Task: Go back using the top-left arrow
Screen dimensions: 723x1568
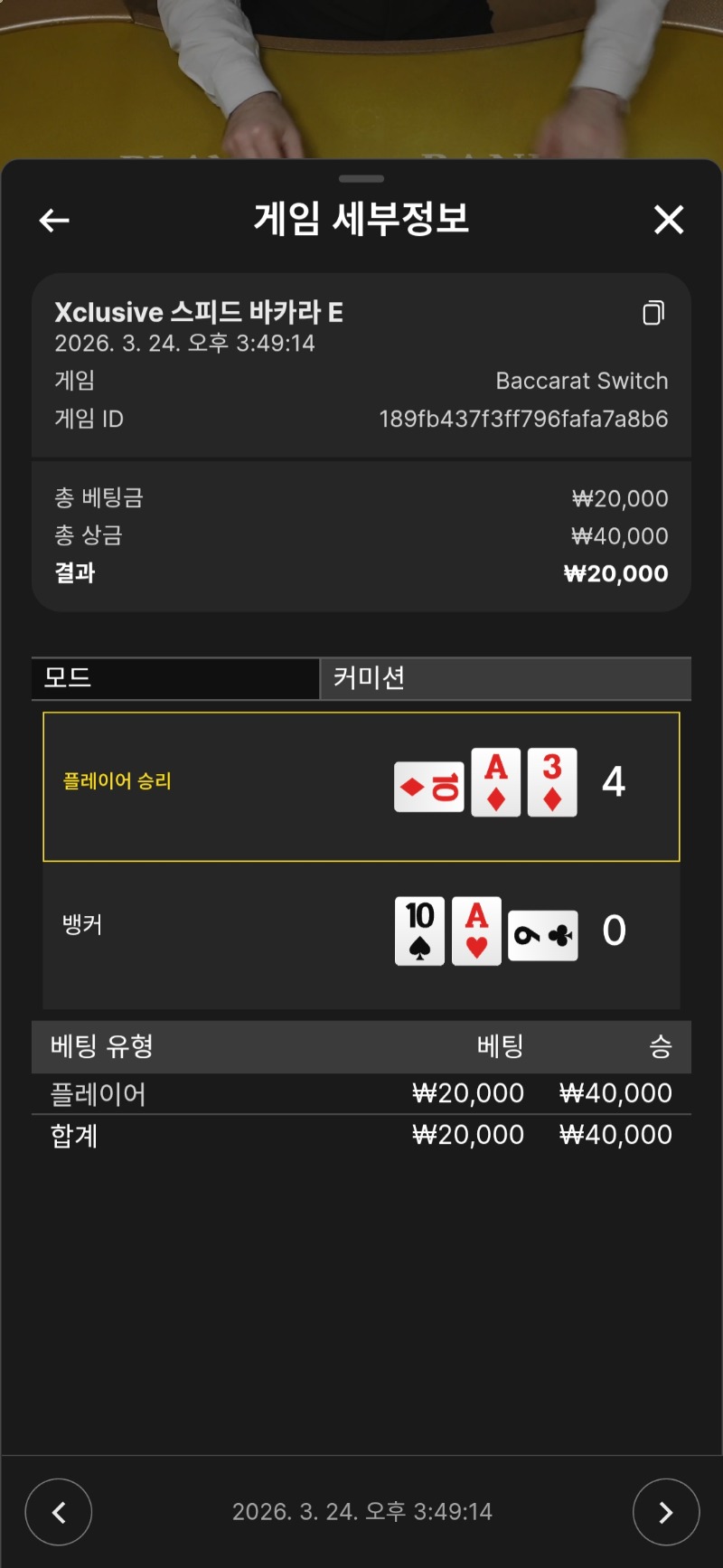Action: coord(54,220)
